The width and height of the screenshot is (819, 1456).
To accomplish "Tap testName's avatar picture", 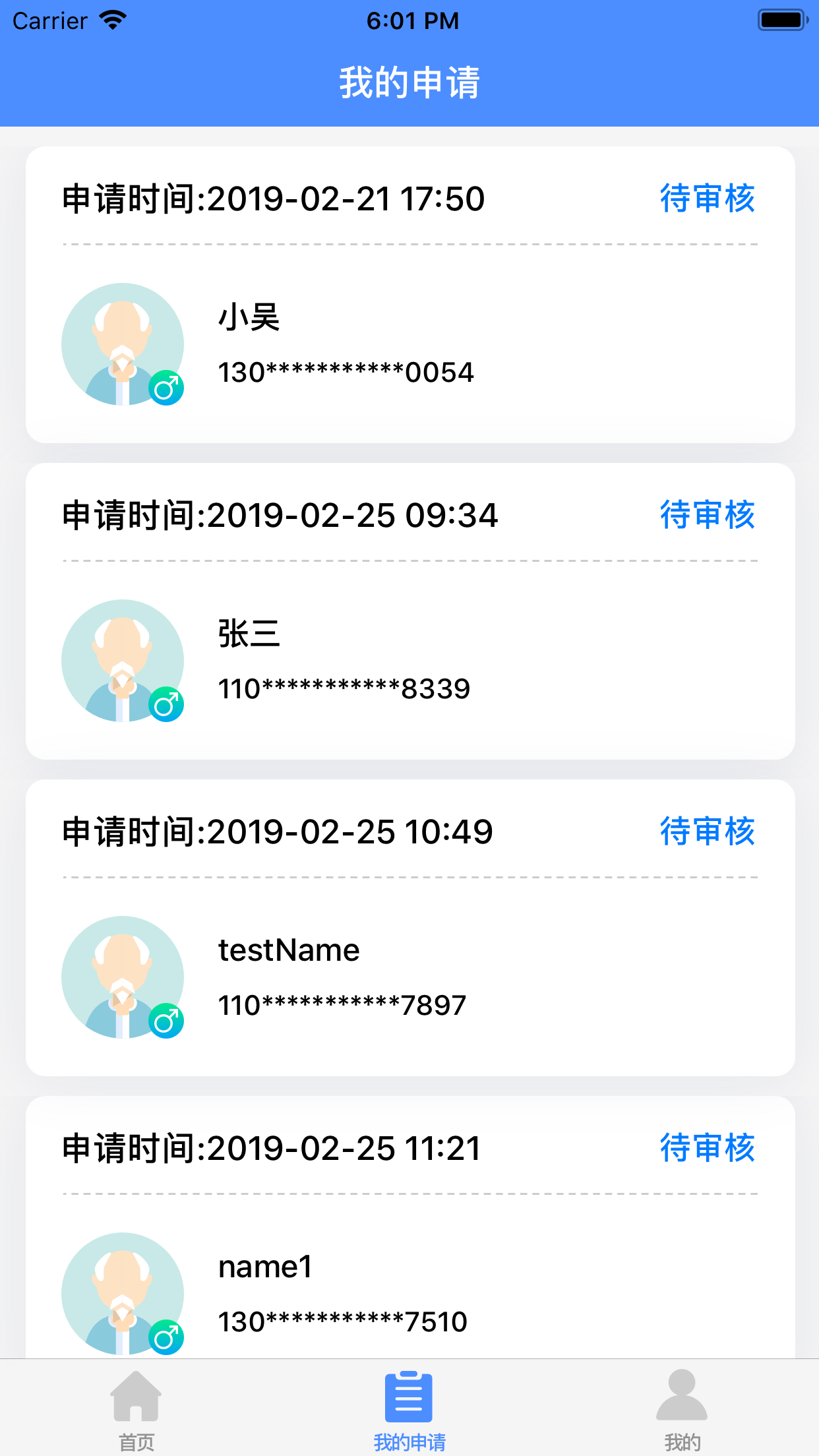I will click(122, 977).
